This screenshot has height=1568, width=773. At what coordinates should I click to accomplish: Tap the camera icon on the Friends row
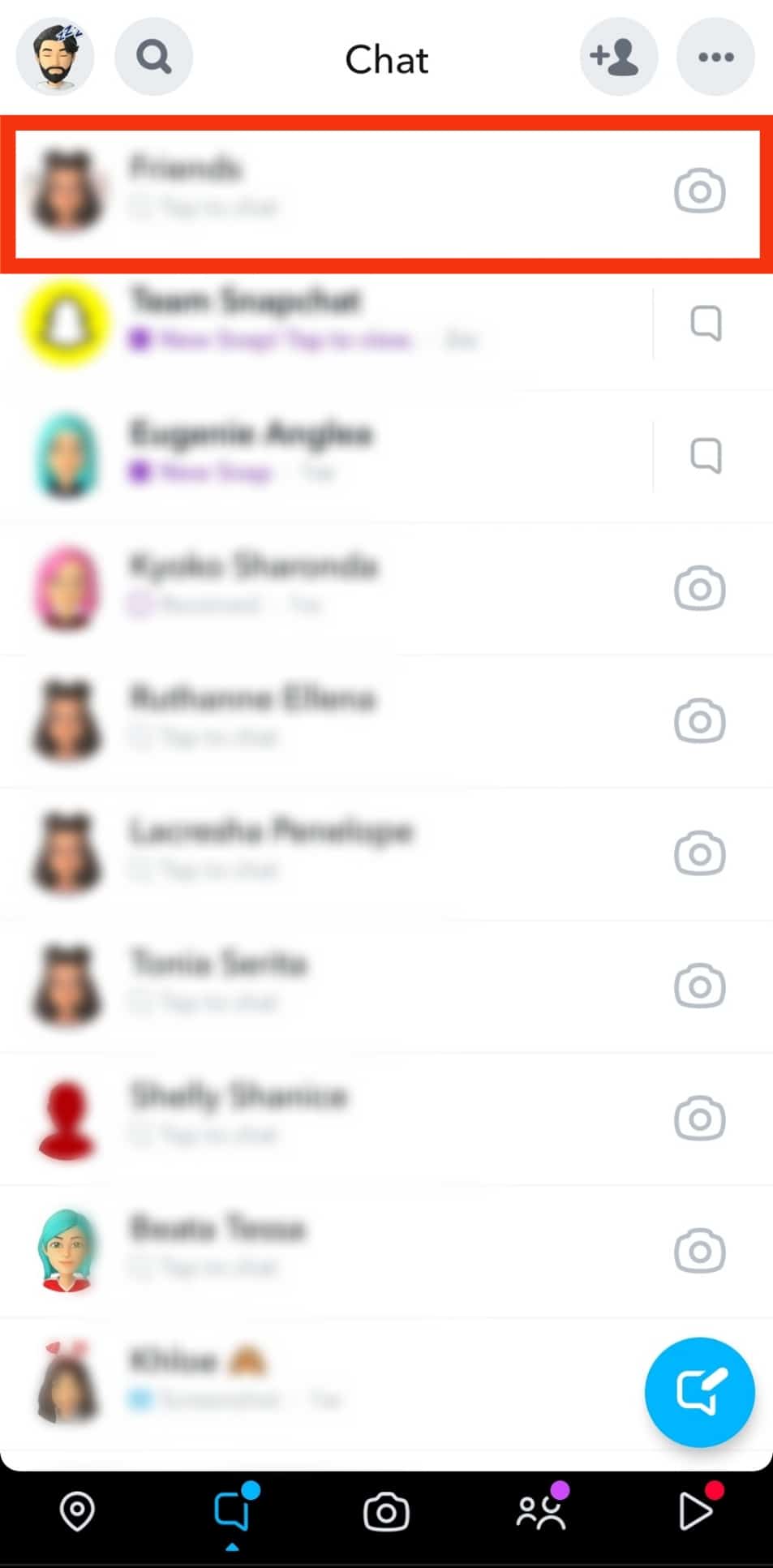tap(699, 191)
